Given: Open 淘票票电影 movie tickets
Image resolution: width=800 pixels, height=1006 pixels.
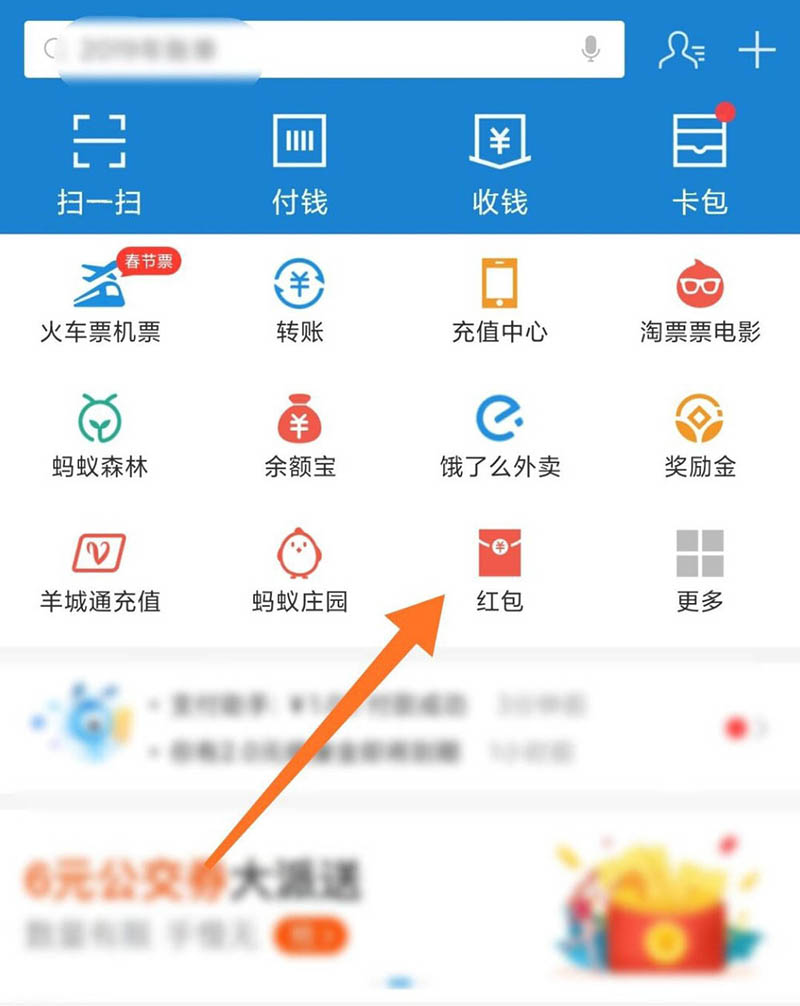Looking at the screenshot, I should tap(699, 300).
